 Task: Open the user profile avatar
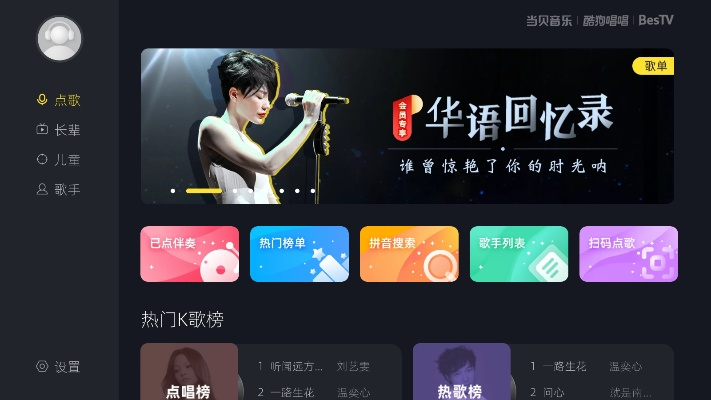59,39
